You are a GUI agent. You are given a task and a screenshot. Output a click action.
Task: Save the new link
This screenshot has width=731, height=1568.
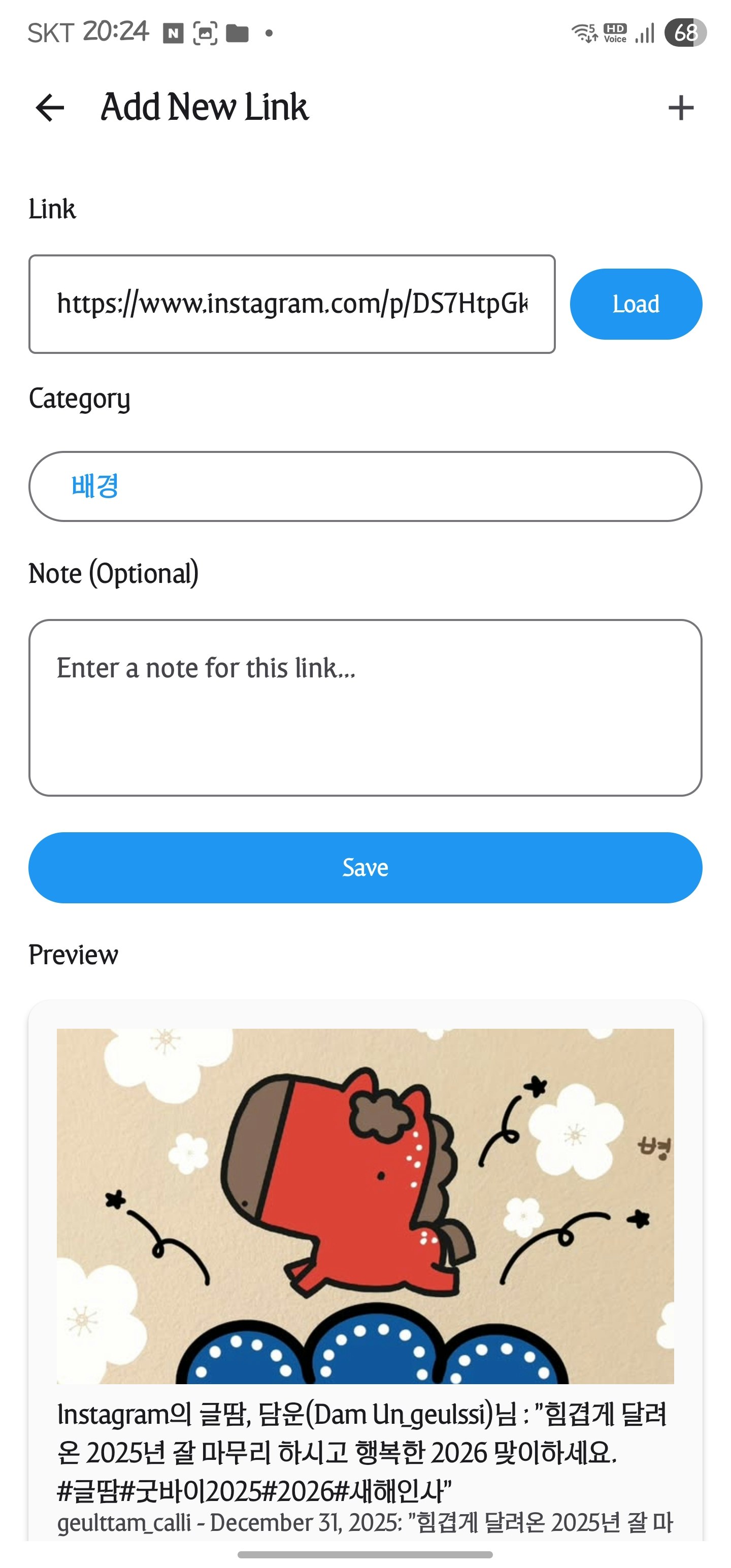365,867
